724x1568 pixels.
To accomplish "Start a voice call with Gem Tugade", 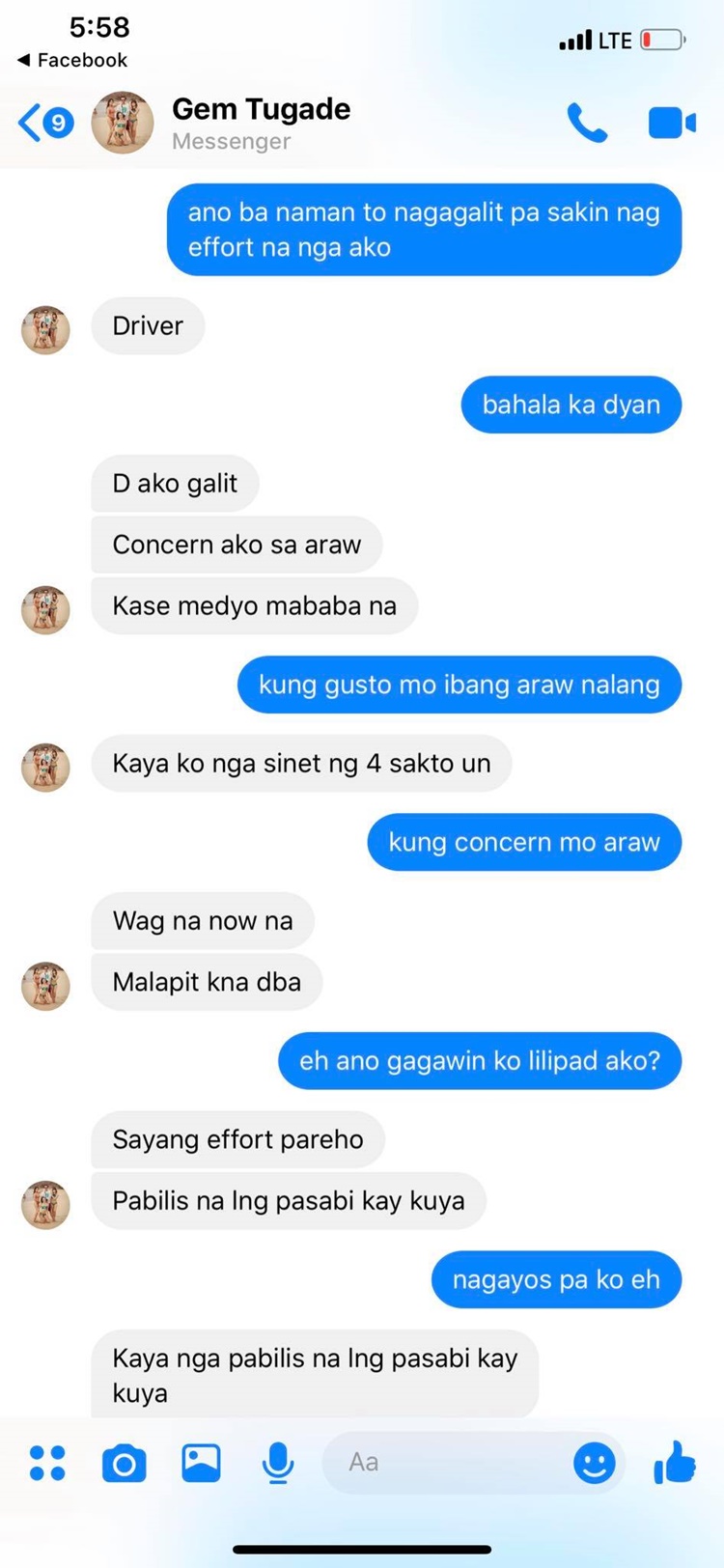I will tap(587, 124).
